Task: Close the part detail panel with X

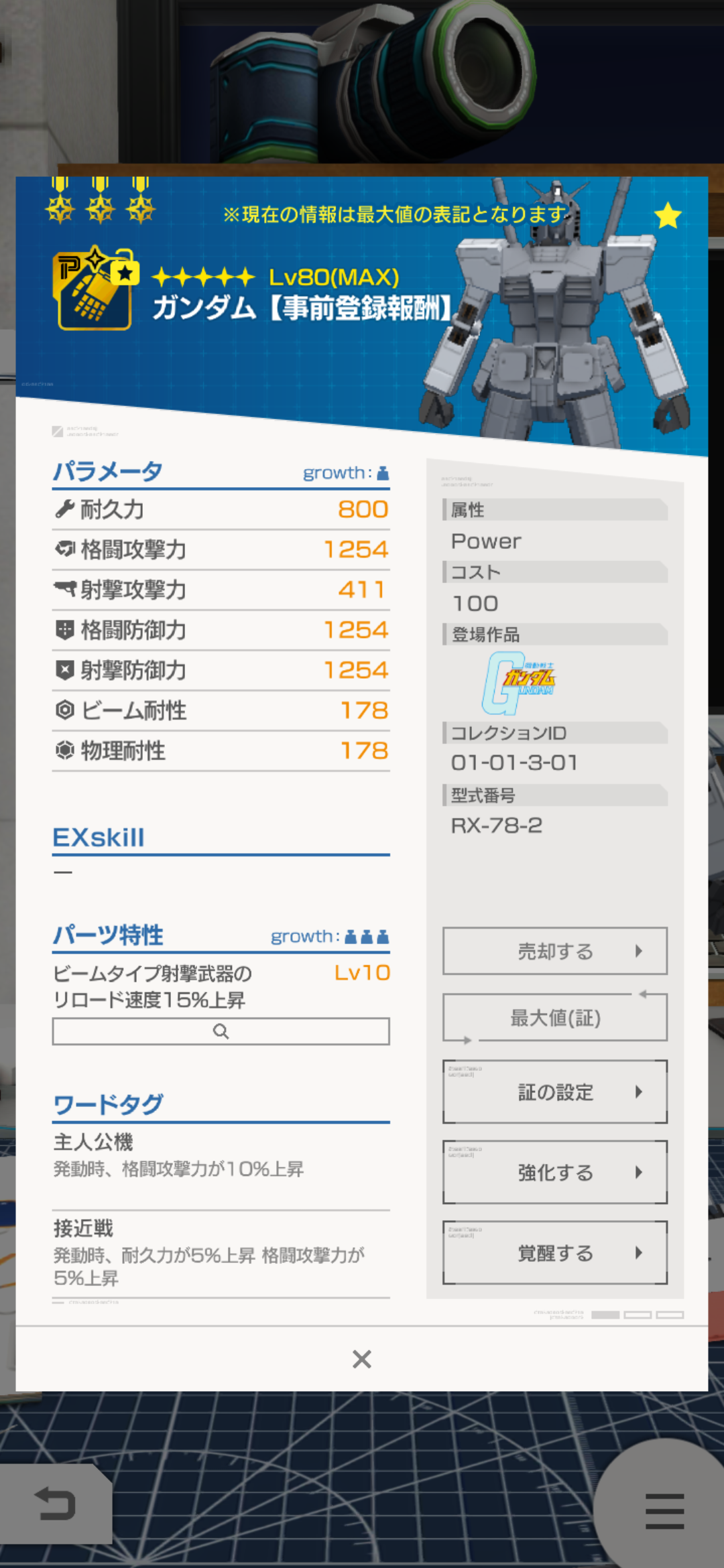Action: tap(361, 1359)
